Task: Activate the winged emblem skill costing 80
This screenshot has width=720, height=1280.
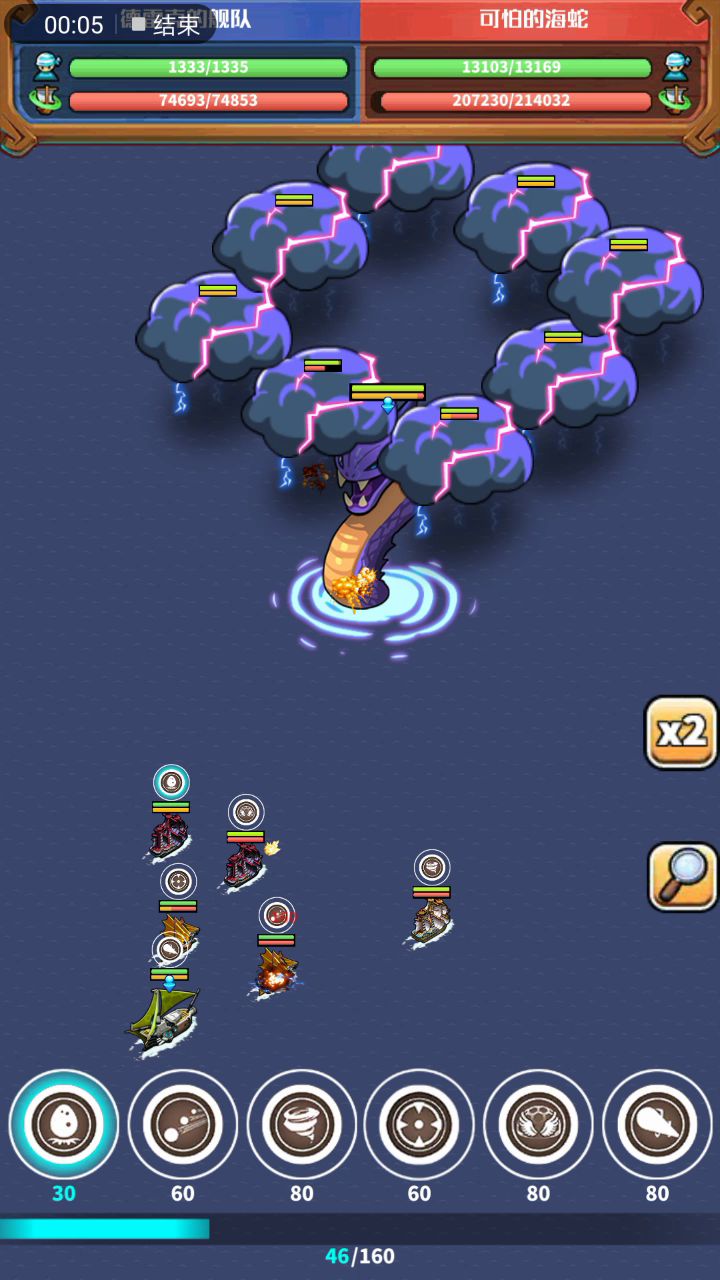Action: (538, 1124)
